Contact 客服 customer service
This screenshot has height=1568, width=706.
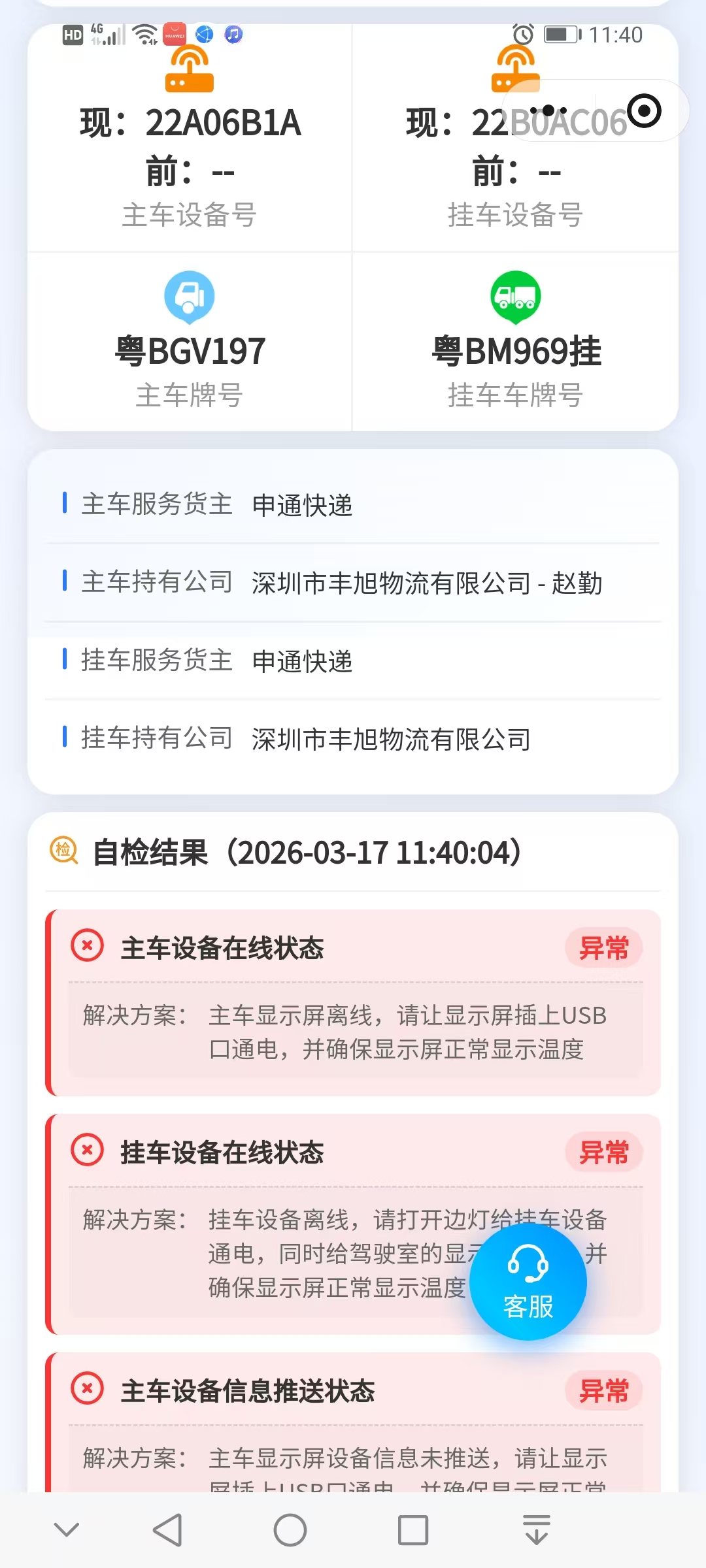[x=528, y=1282]
